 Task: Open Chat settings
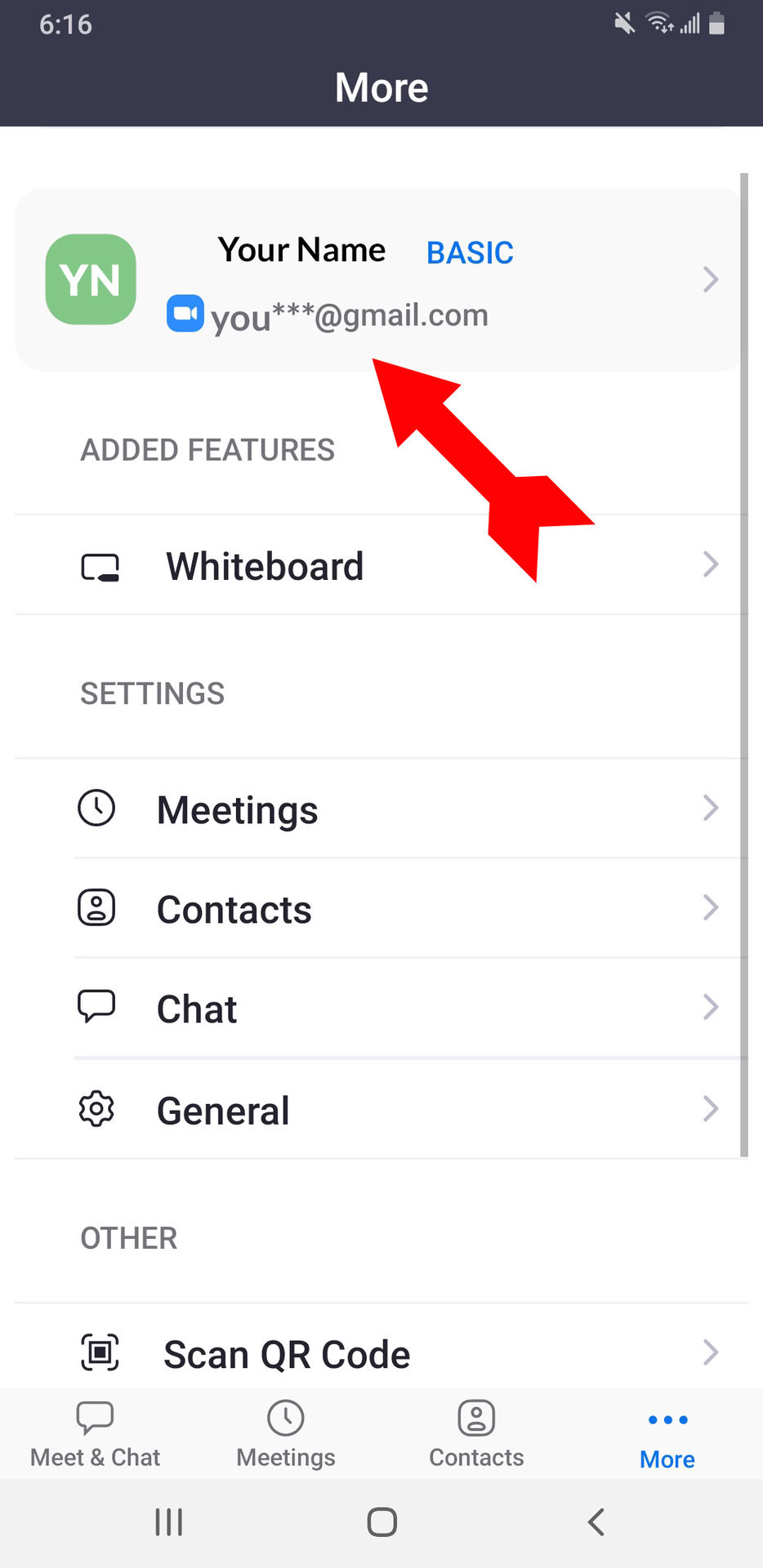click(x=381, y=1009)
